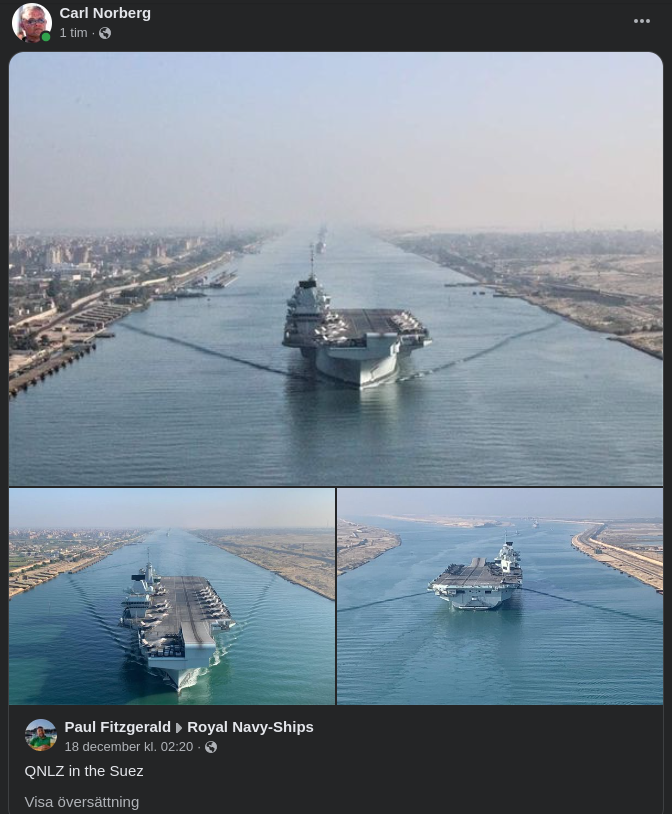Open Carl Norberg's profile name link
This screenshot has width=672, height=814.
click(x=105, y=13)
